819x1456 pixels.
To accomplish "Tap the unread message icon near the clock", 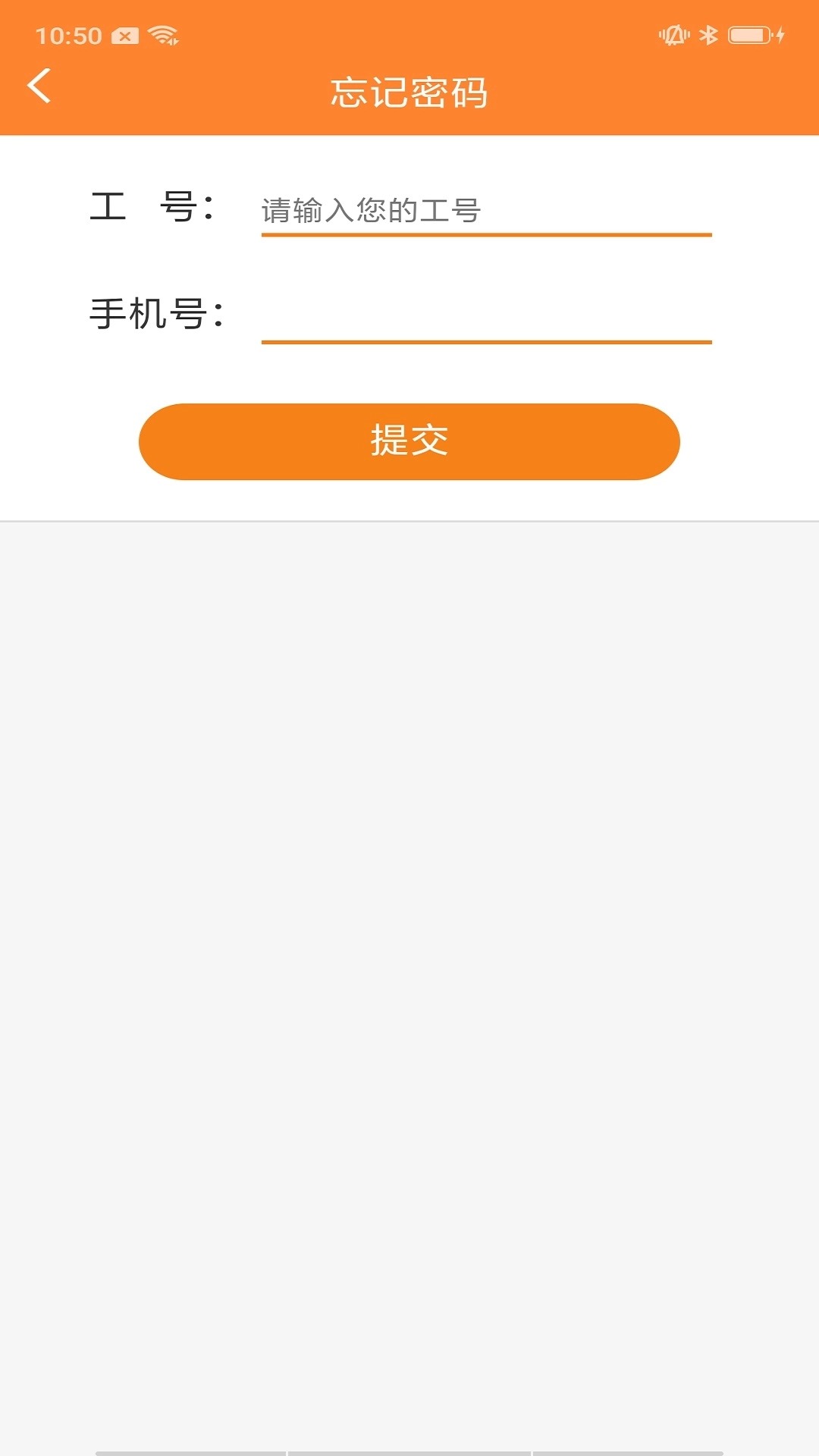I will (x=124, y=35).
